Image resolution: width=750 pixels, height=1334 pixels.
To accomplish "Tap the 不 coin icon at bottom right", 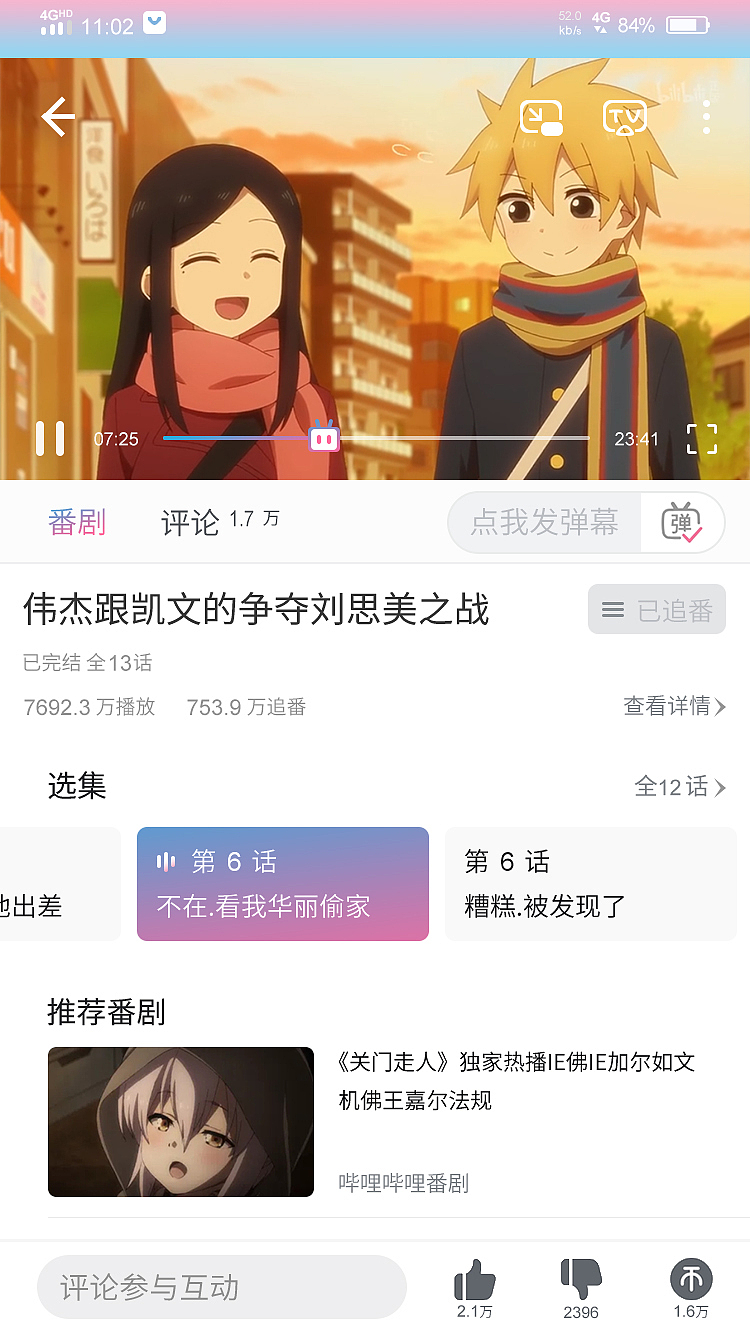I will click(691, 1277).
